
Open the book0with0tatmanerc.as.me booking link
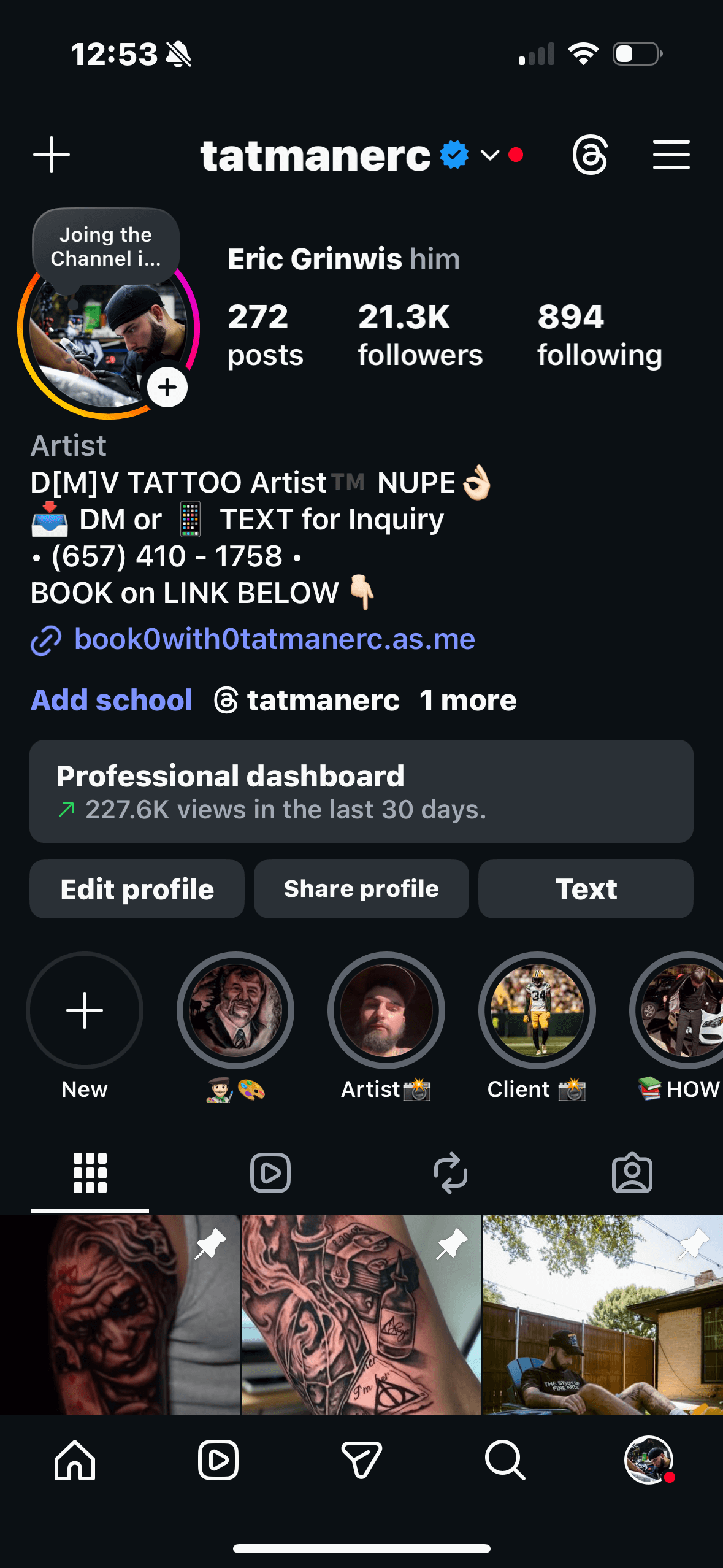pos(274,639)
